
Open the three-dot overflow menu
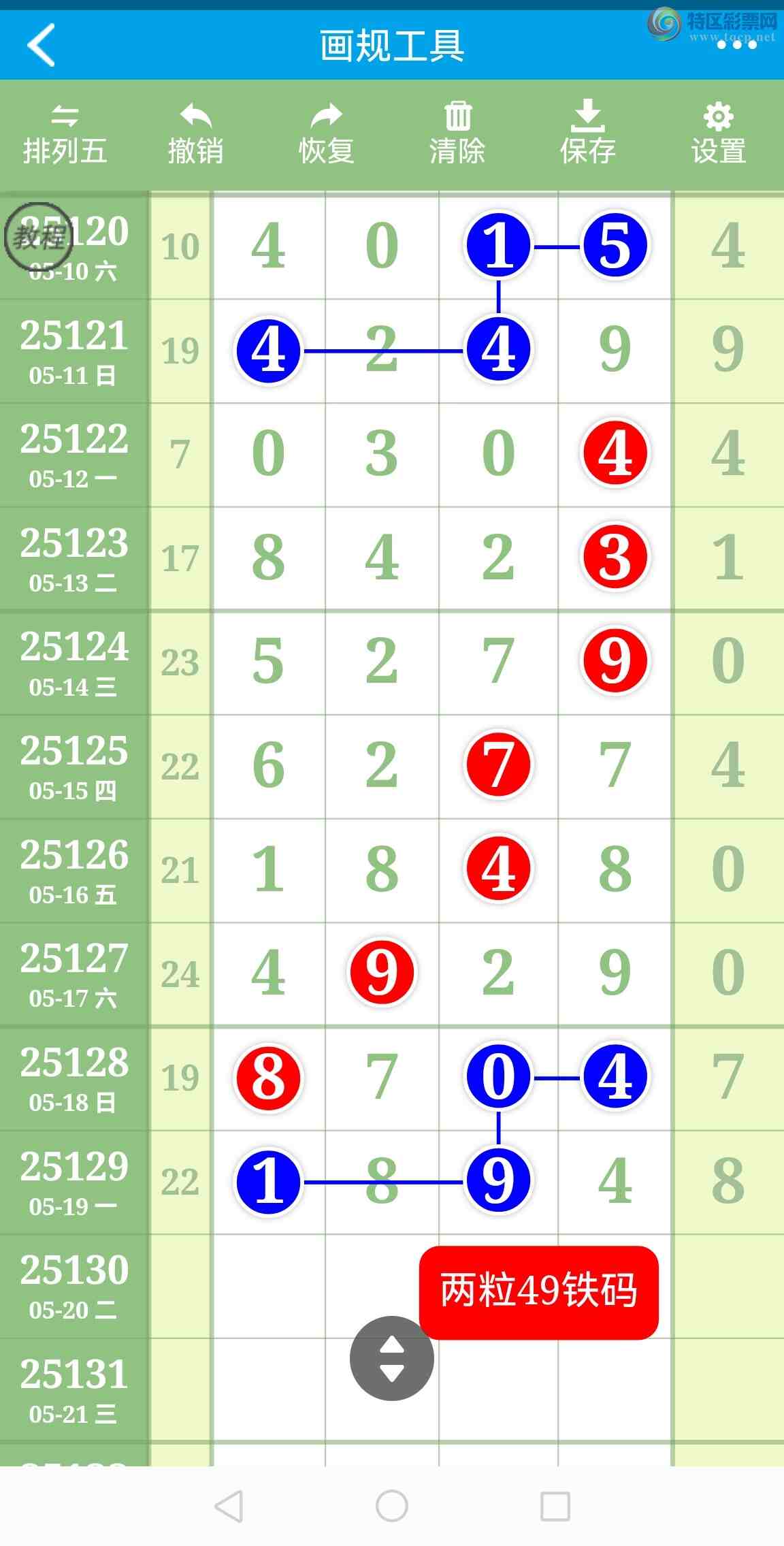[x=736, y=45]
